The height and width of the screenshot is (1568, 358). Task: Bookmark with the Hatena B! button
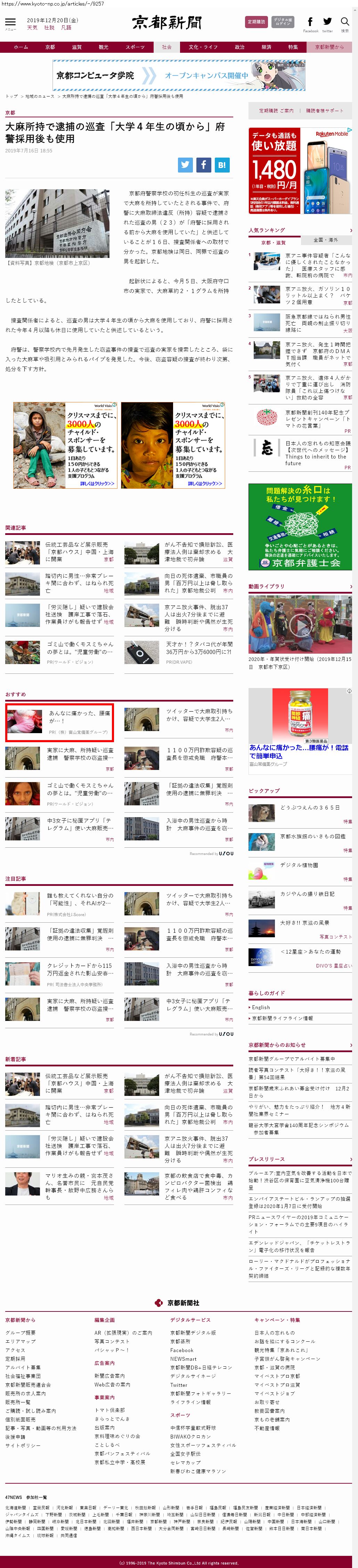222,164
